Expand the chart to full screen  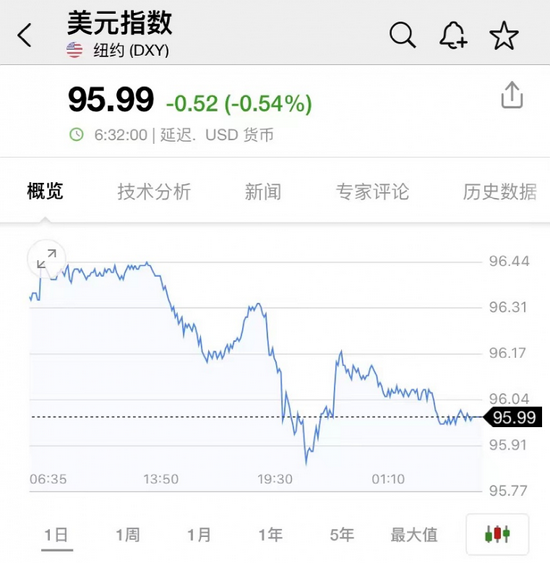pos(47,259)
